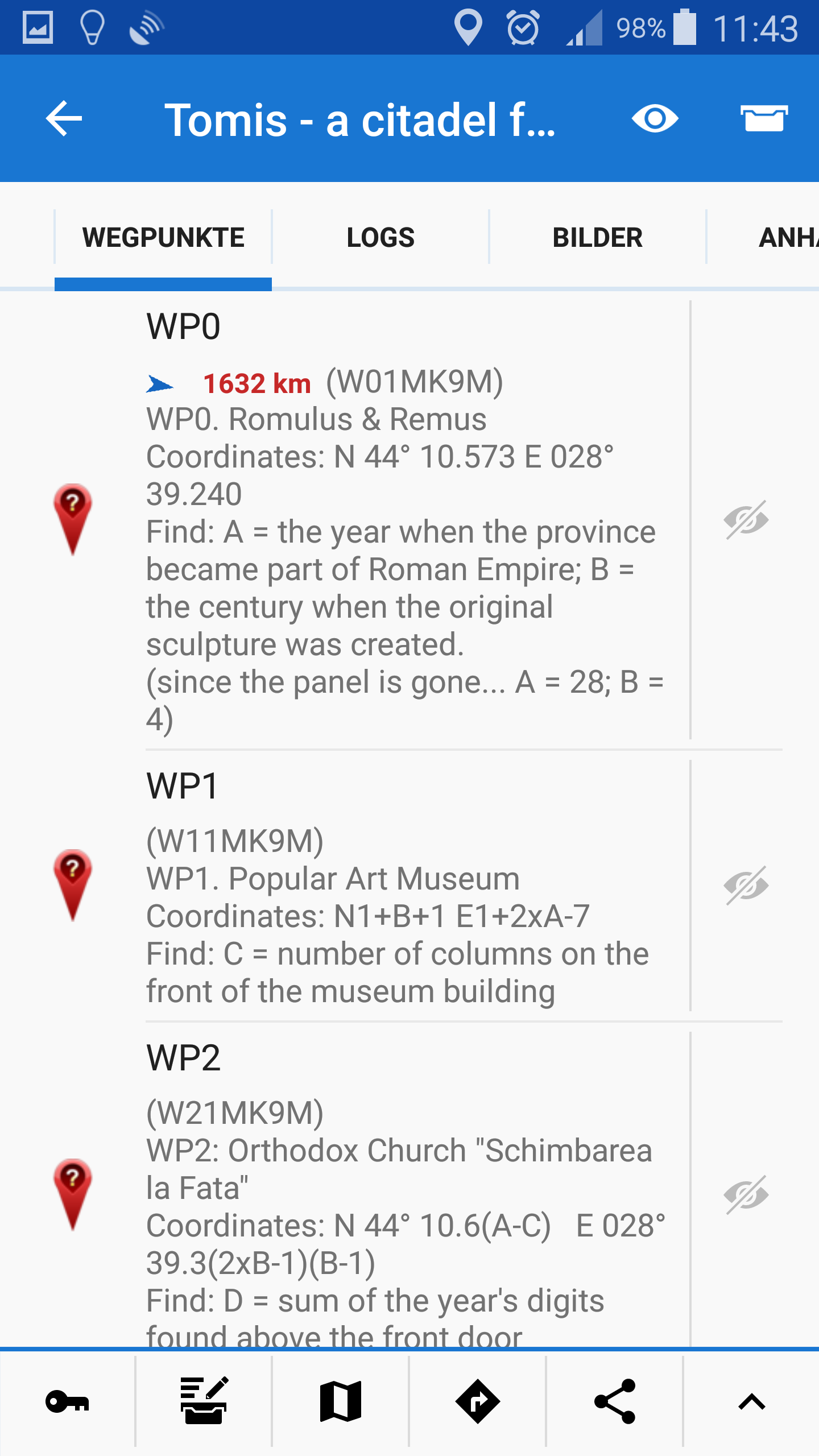Open the archive box icon in the app bar
819x1456 pixels.
764,119
